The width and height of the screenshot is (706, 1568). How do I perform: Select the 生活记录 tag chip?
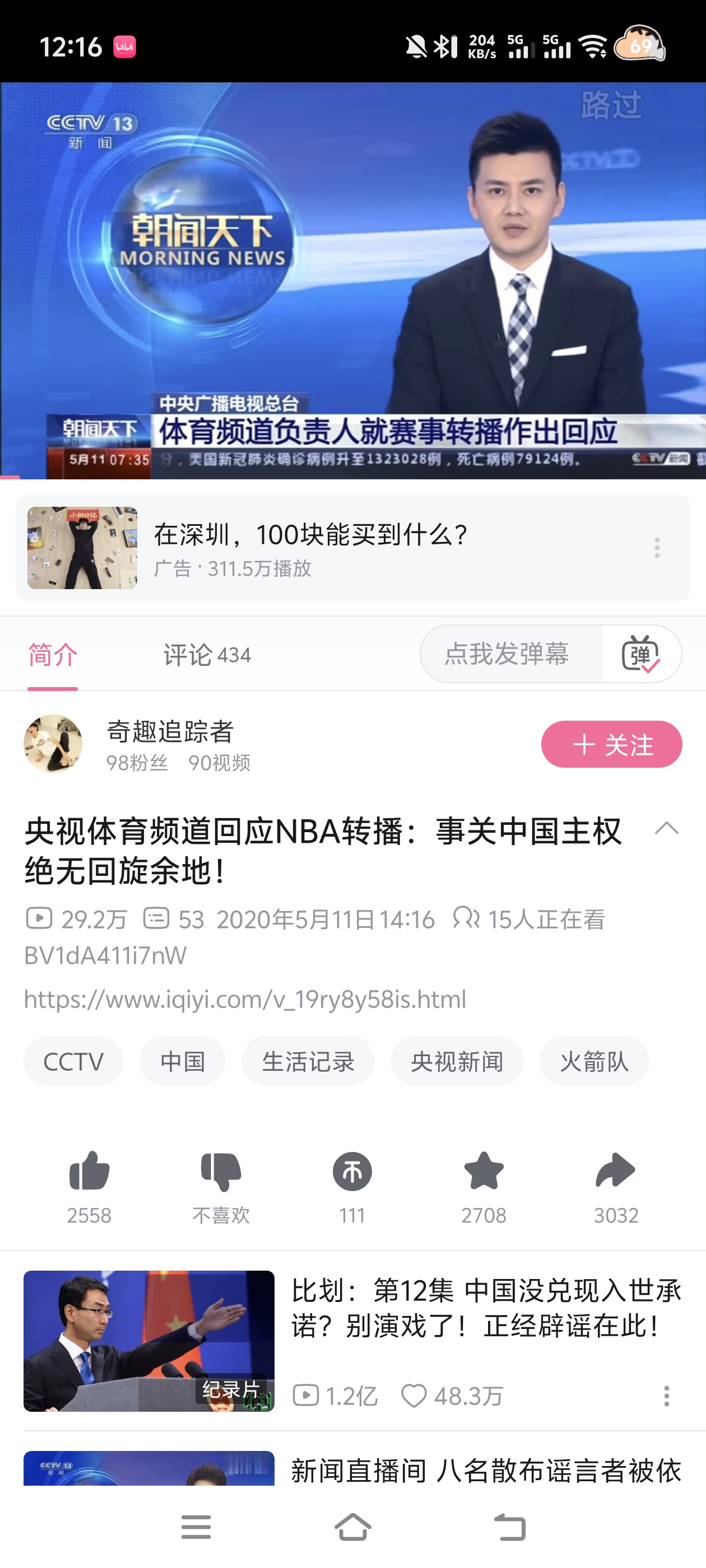point(308,1062)
